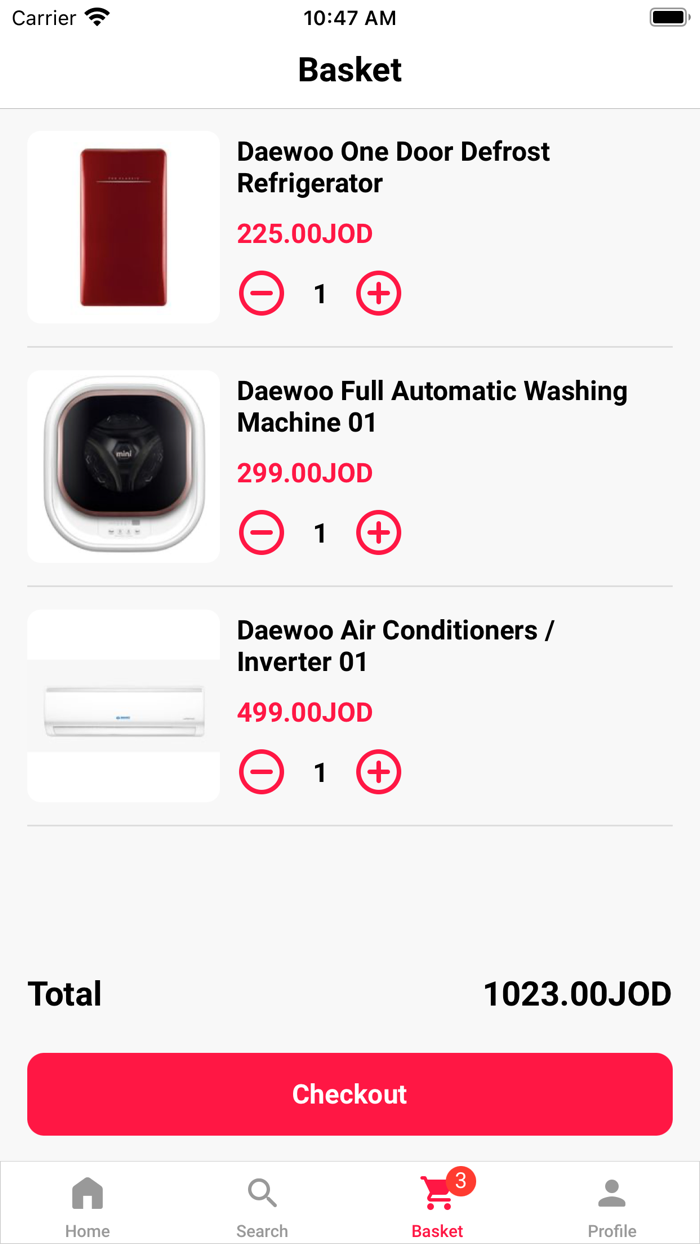Go to the Home tab
This screenshot has height=1244, width=700.
coord(87,1205)
